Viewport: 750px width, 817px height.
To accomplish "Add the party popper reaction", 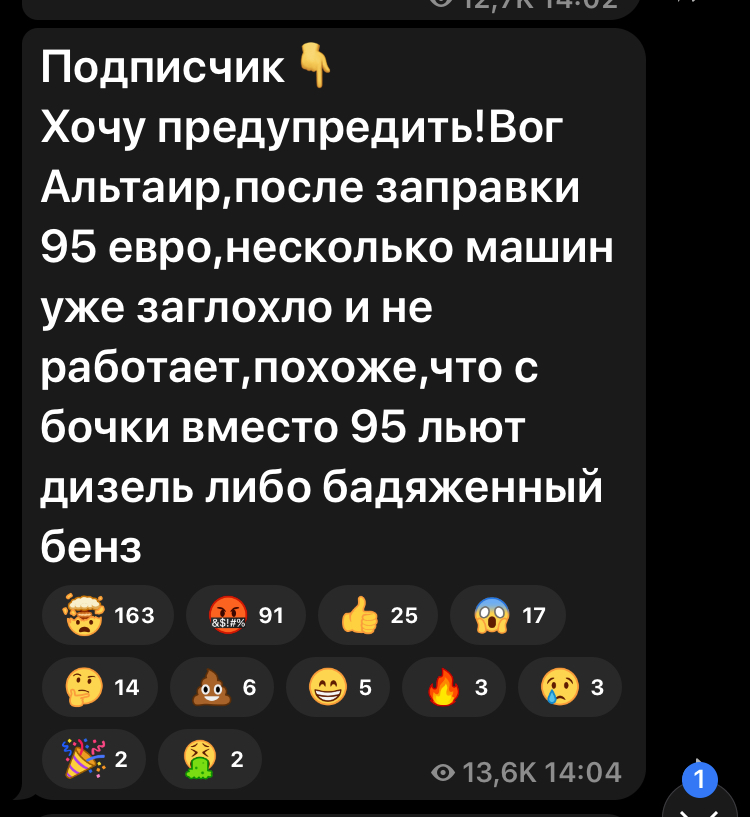I will point(93,759).
